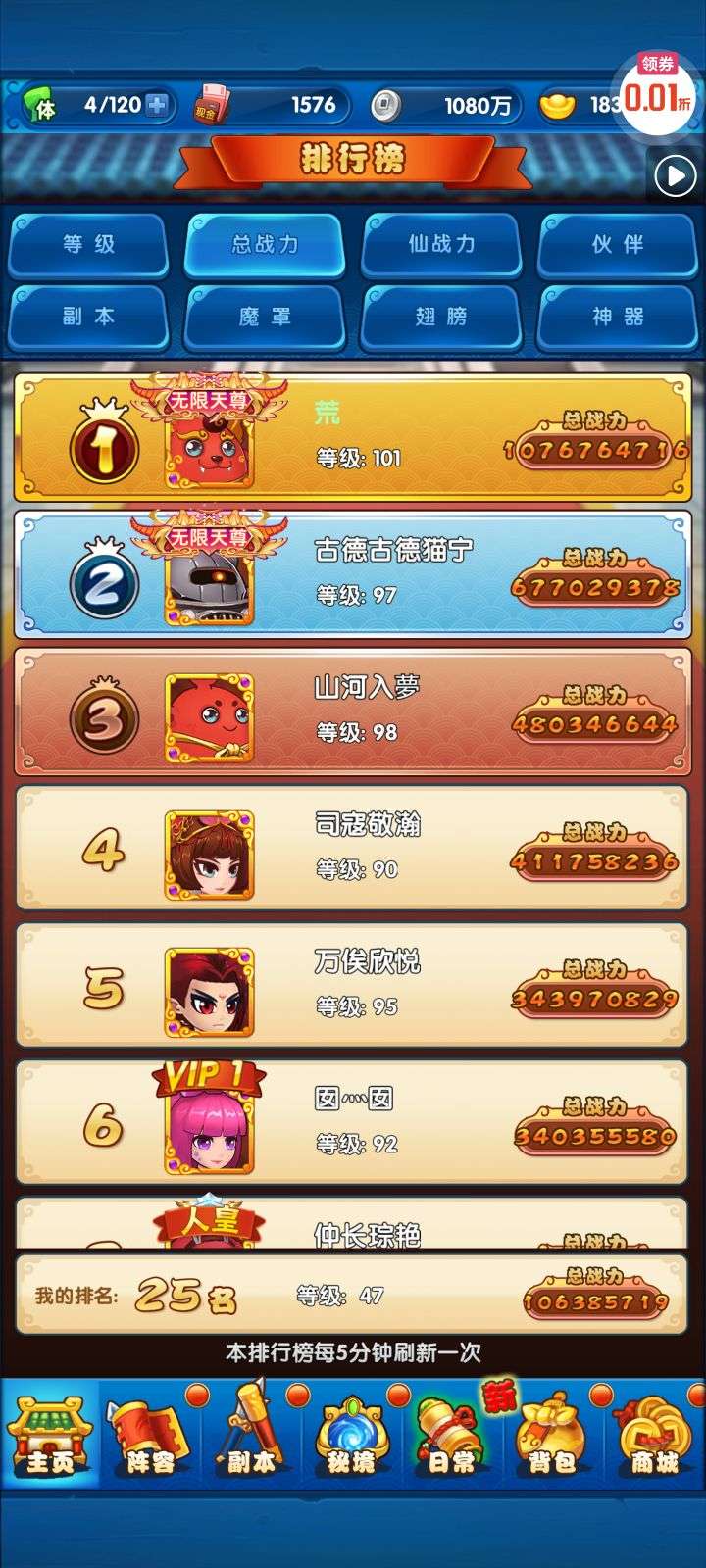View player 司寇敬瀚's ranking entry

coord(353,849)
